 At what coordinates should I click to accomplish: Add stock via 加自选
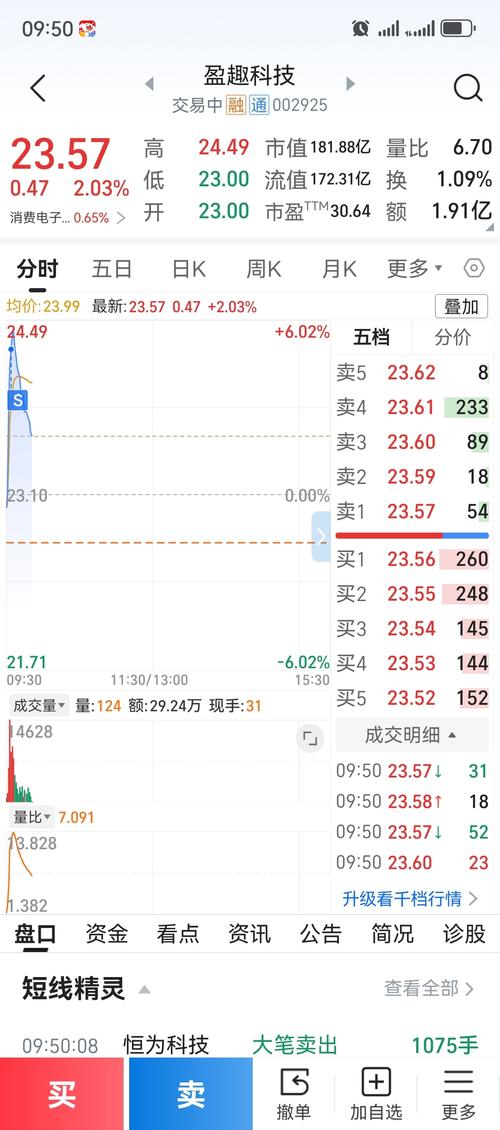click(x=376, y=1094)
